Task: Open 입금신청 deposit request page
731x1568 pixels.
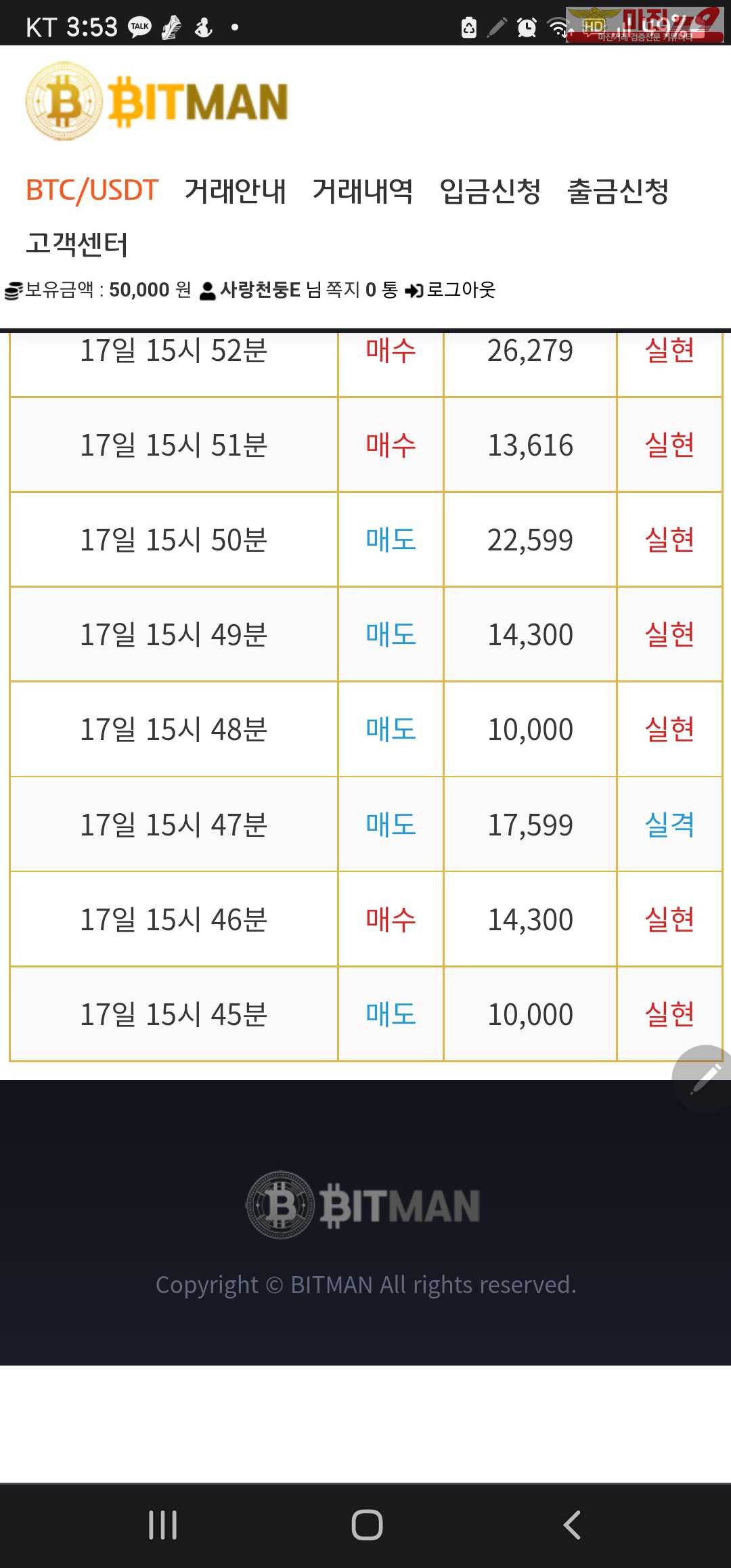Action: [490, 190]
